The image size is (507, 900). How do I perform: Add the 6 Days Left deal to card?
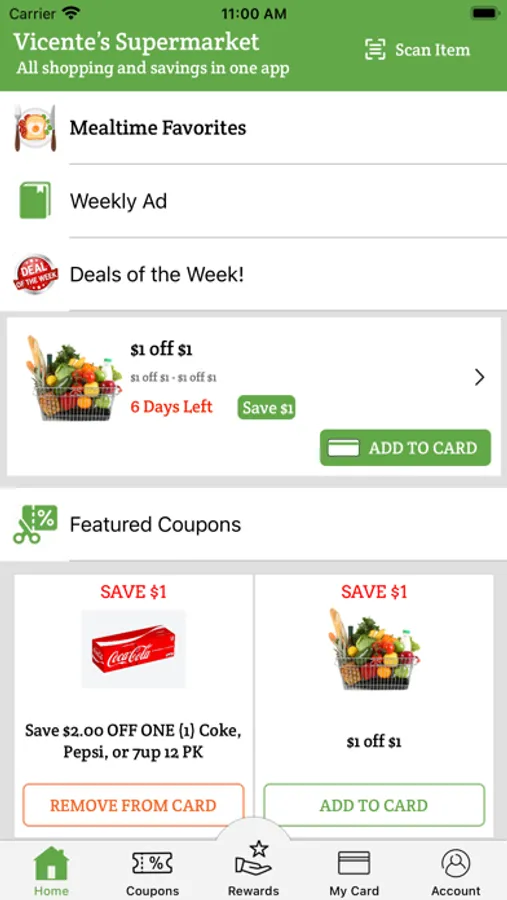click(405, 448)
